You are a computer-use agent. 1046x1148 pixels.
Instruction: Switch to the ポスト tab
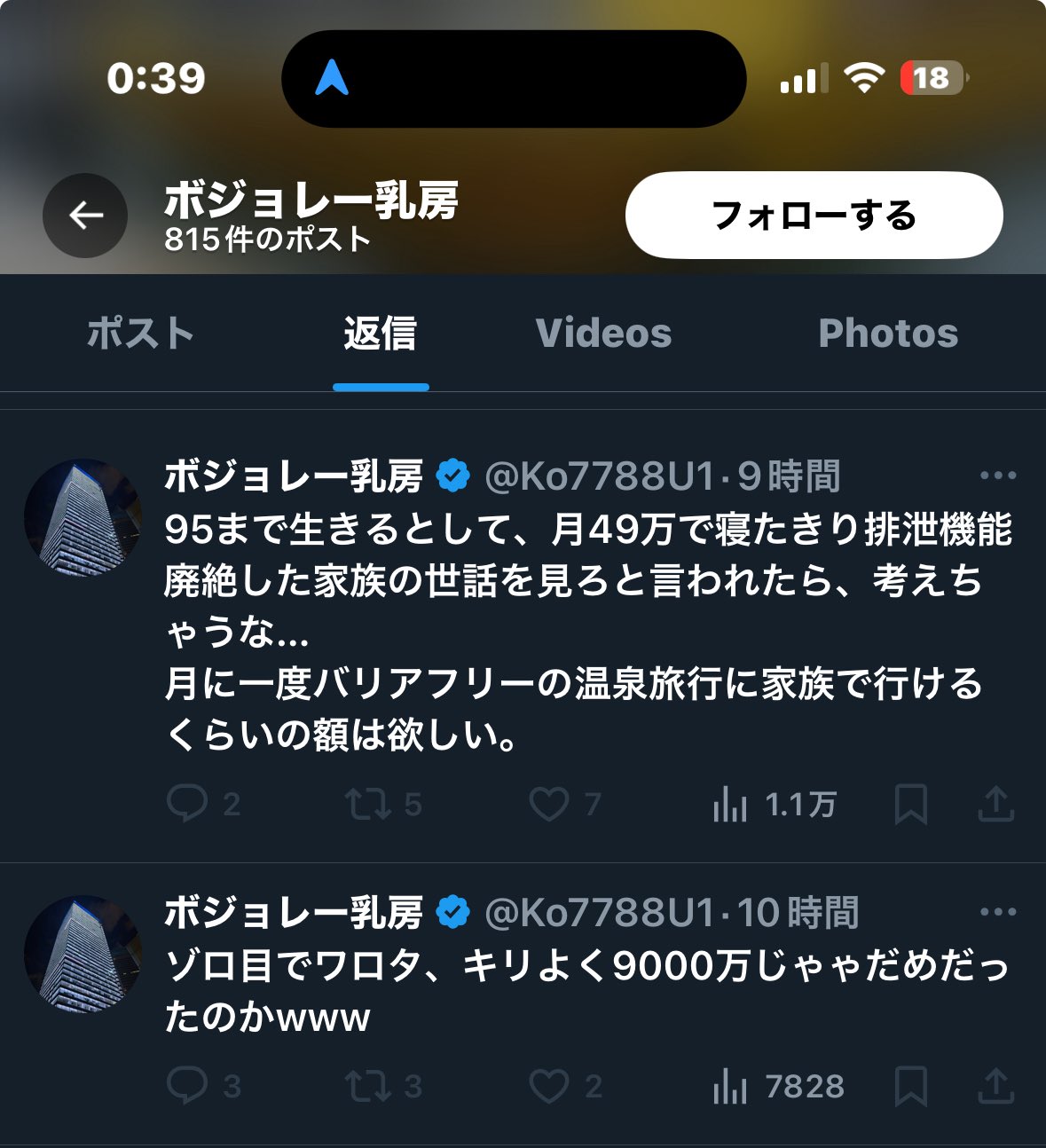tap(140, 334)
